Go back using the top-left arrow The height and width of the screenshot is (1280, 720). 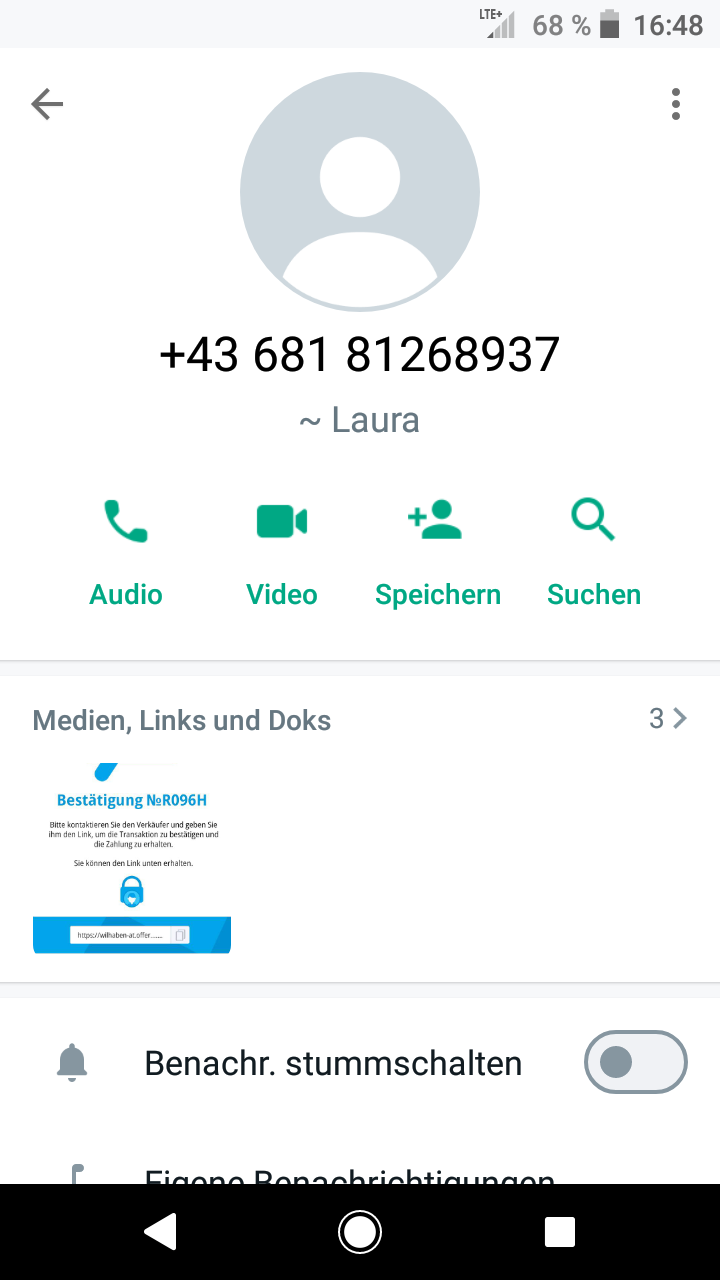pos(47,104)
